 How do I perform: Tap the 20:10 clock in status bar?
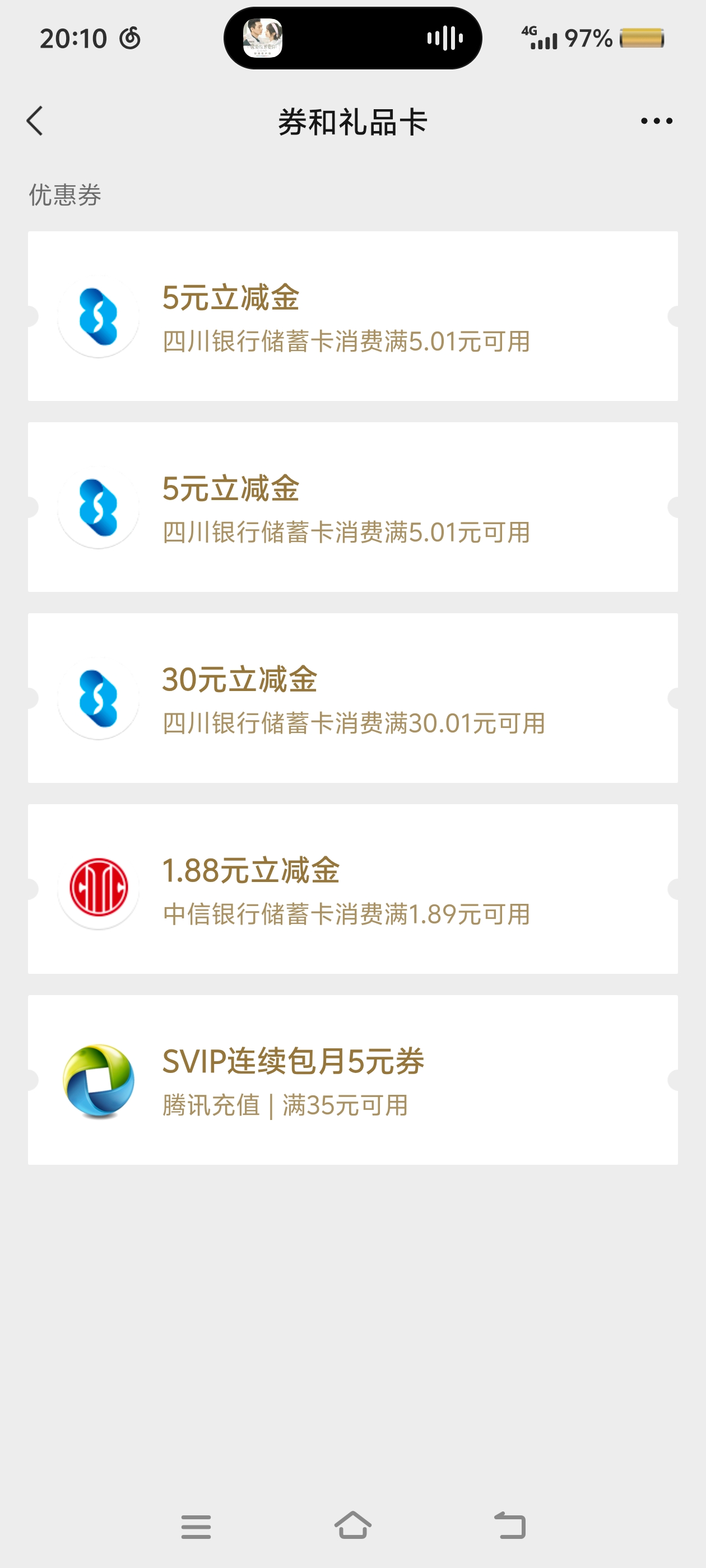click(x=69, y=38)
